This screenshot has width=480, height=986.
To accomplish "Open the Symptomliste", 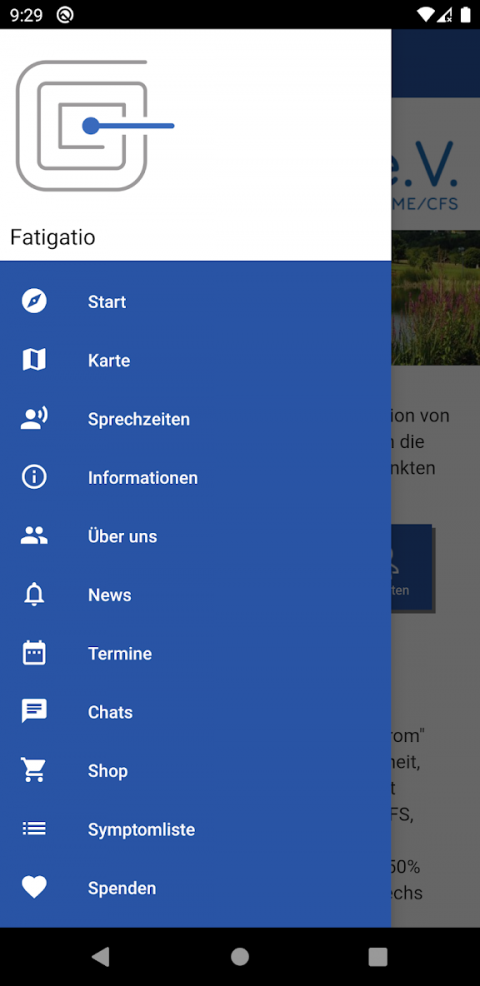I will pyautogui.click(x=195, y=829).
